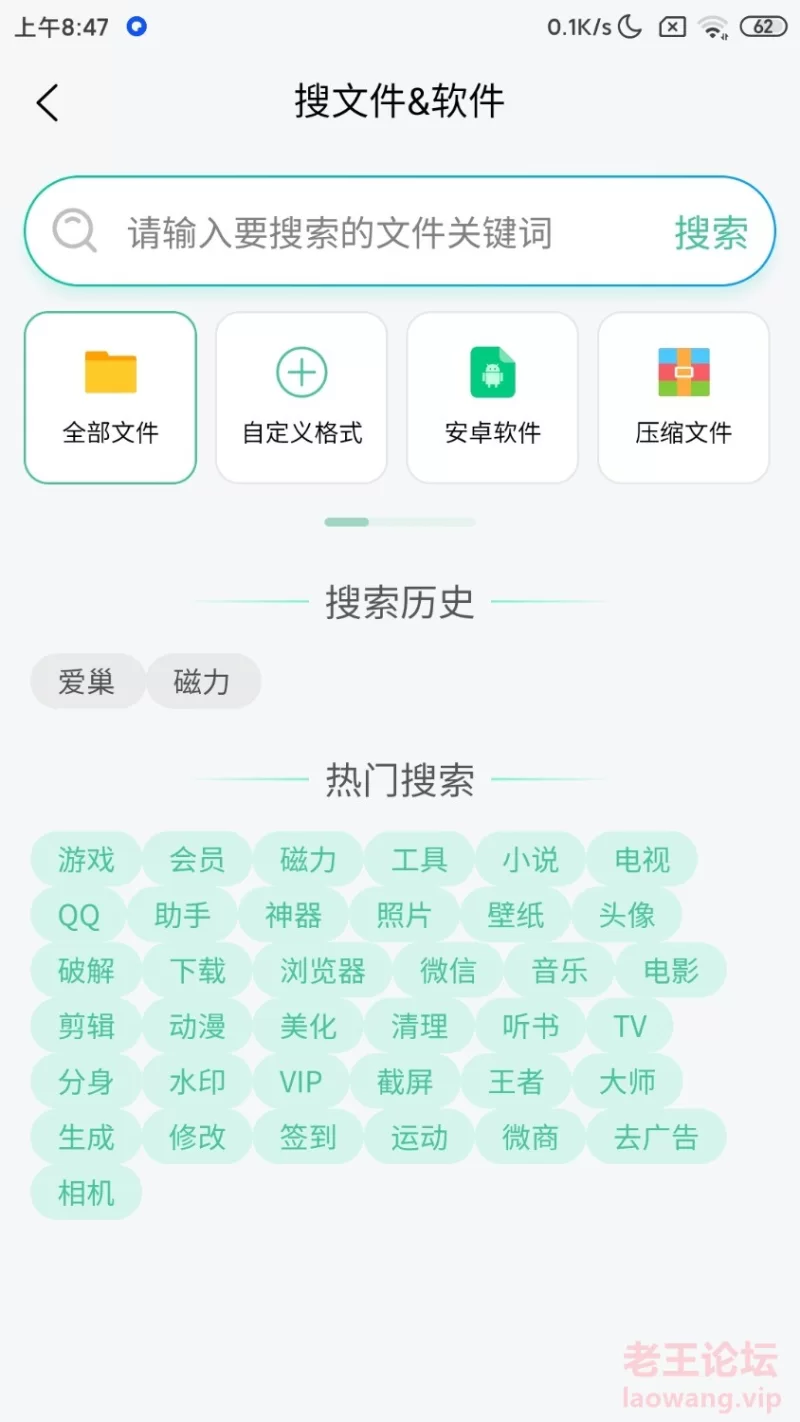This screenshot has width=800, height=1422.
Task: Go back using the top-left arrow
Action: click(x=47, y=102)
